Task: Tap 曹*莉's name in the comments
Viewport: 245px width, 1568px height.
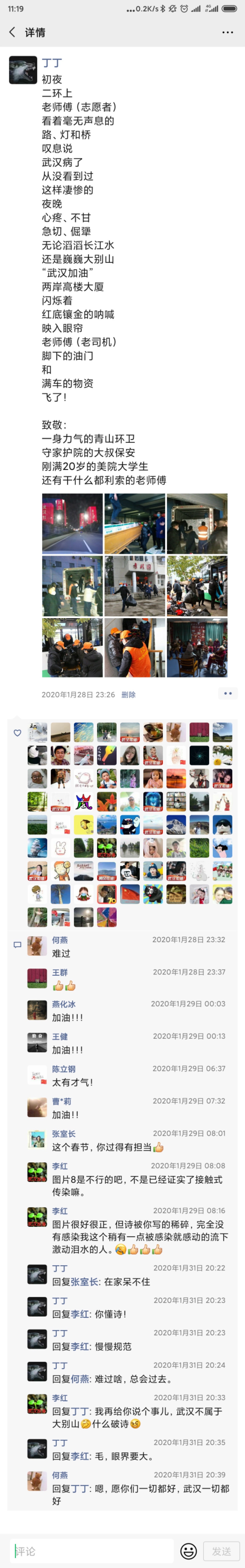Action: pyautogui.click(x=61, y=1101)
